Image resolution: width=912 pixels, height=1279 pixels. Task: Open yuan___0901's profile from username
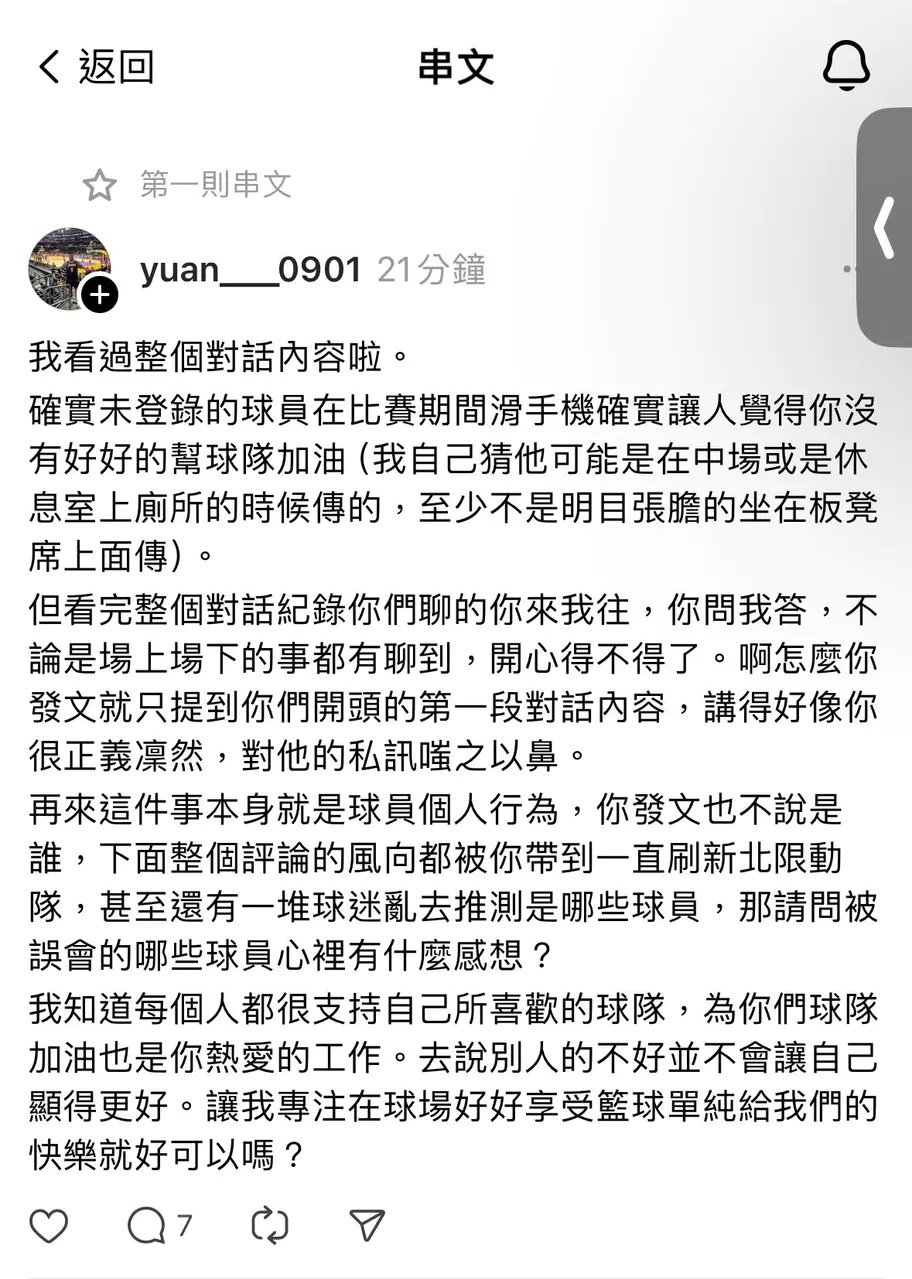pos(250,269)
